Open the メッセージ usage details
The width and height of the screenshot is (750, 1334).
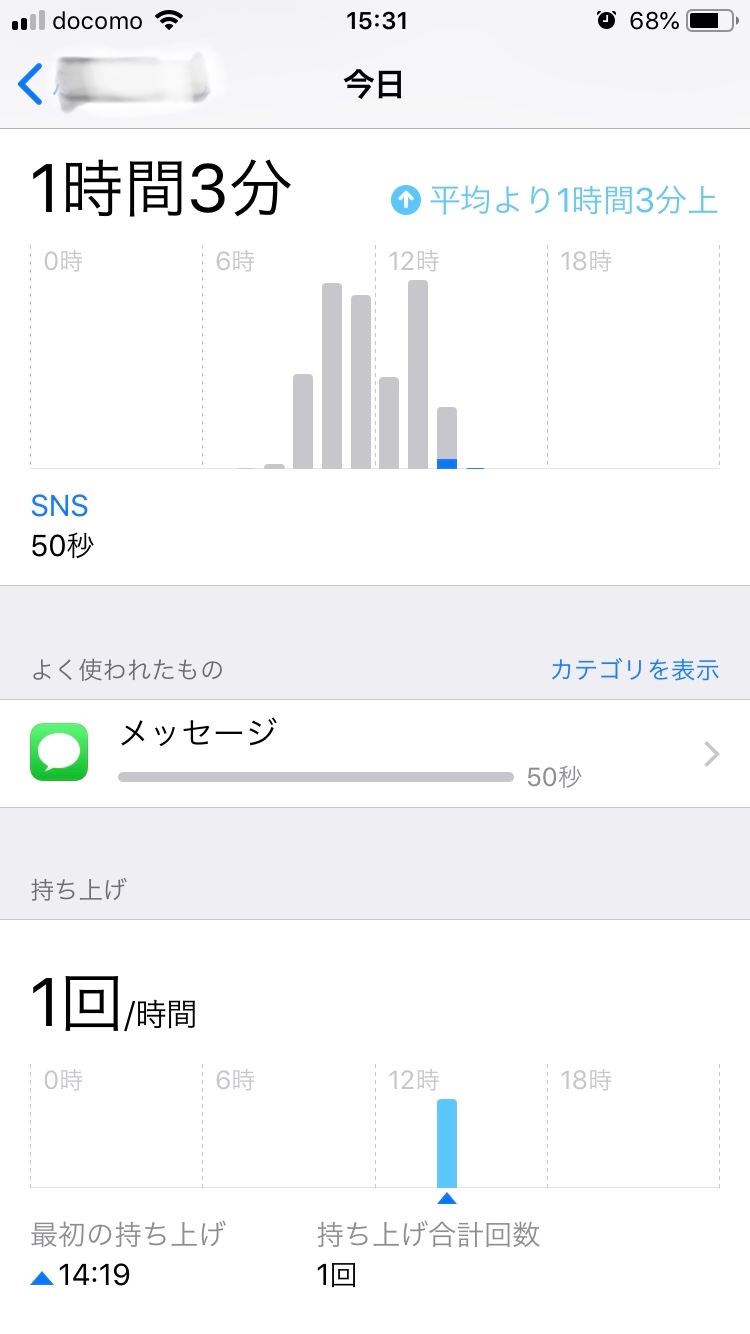[375, 754]
